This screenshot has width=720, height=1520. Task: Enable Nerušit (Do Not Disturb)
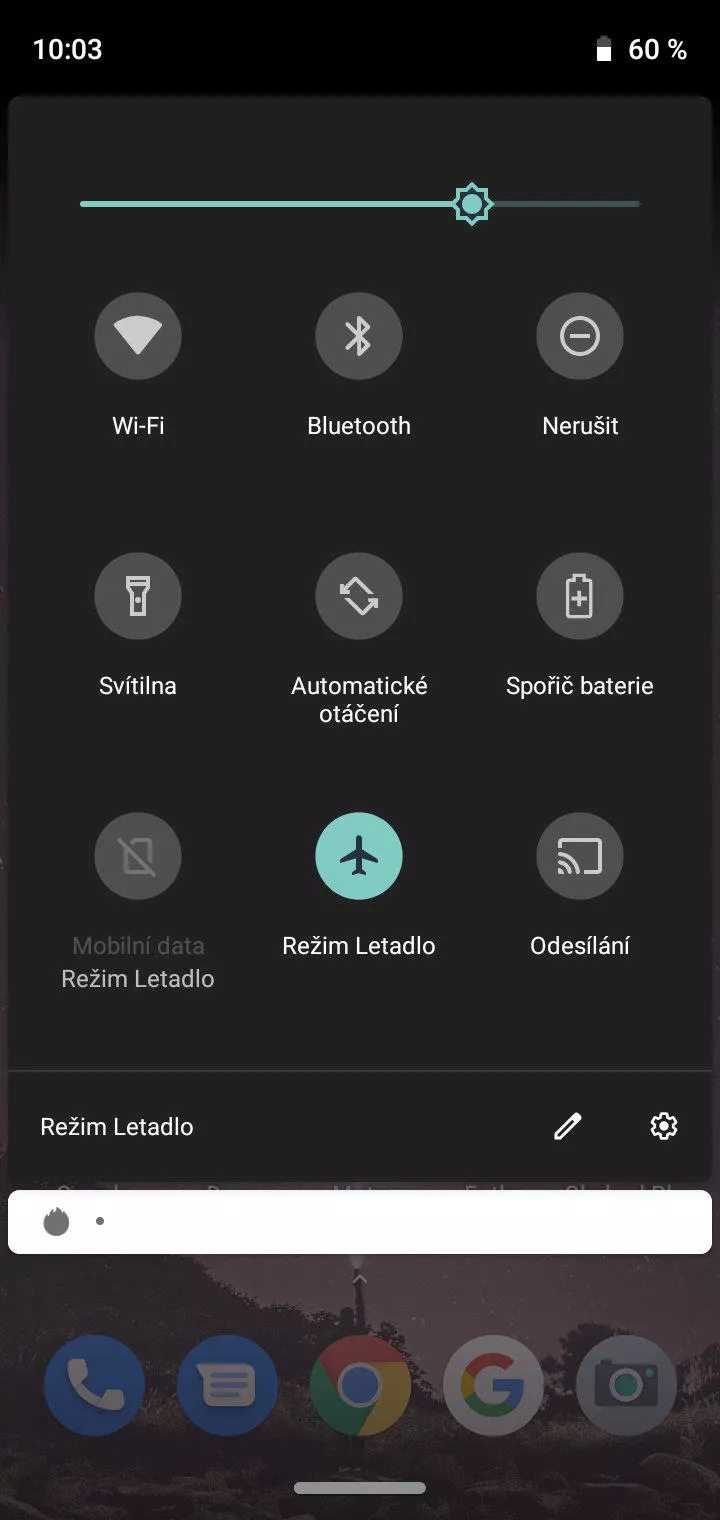click(x=580, y=336)
